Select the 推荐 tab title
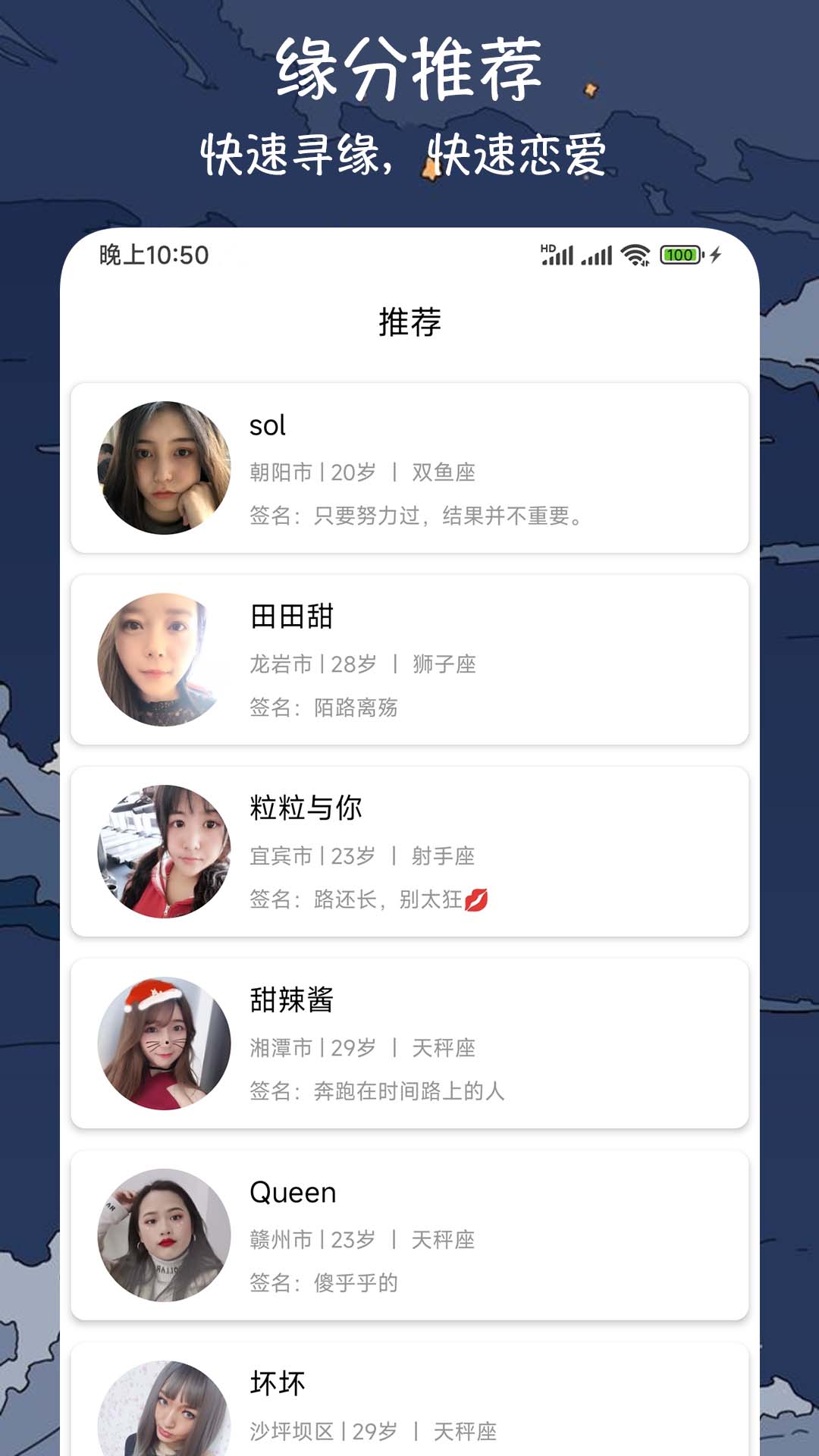 click(x=409, y=322)
